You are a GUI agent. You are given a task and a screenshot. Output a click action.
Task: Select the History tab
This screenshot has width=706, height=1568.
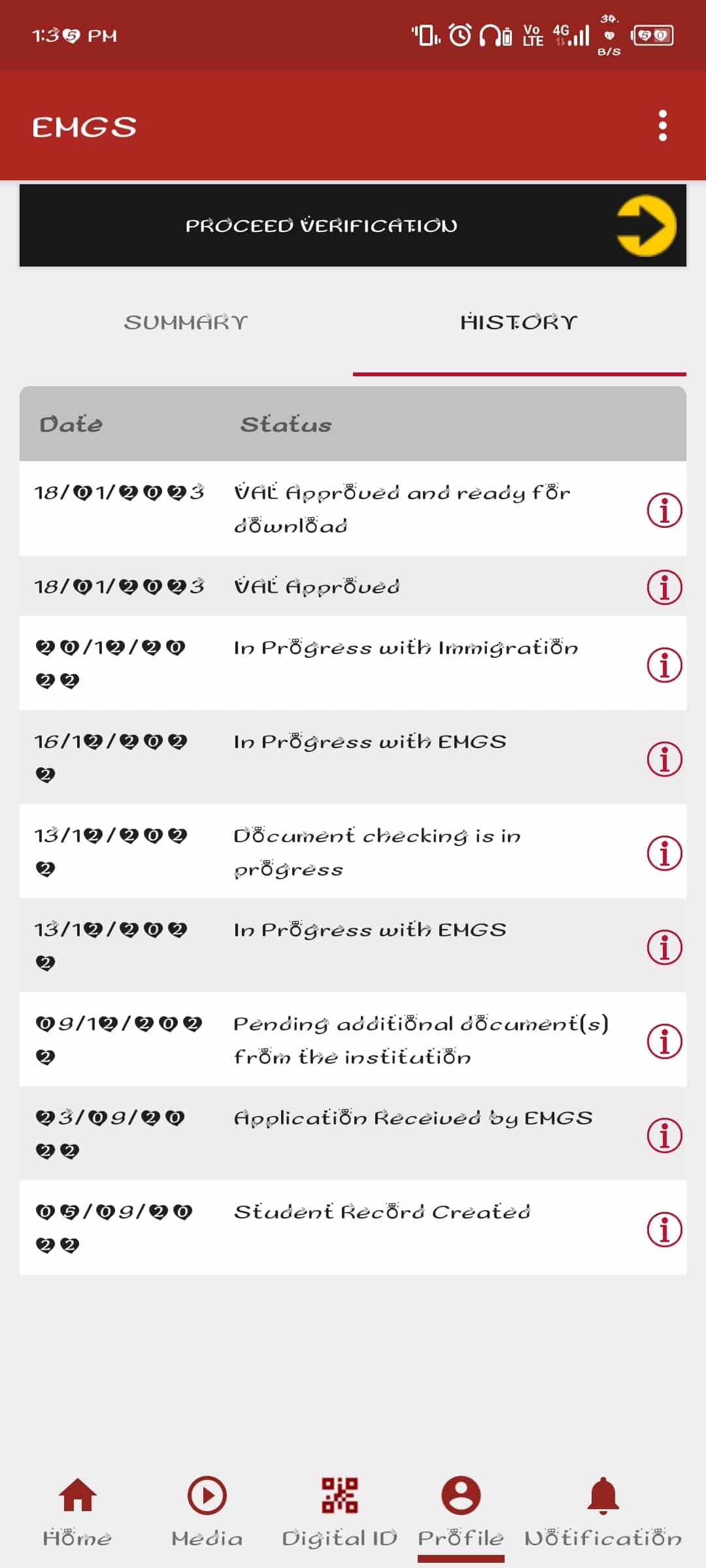[519, 323]
